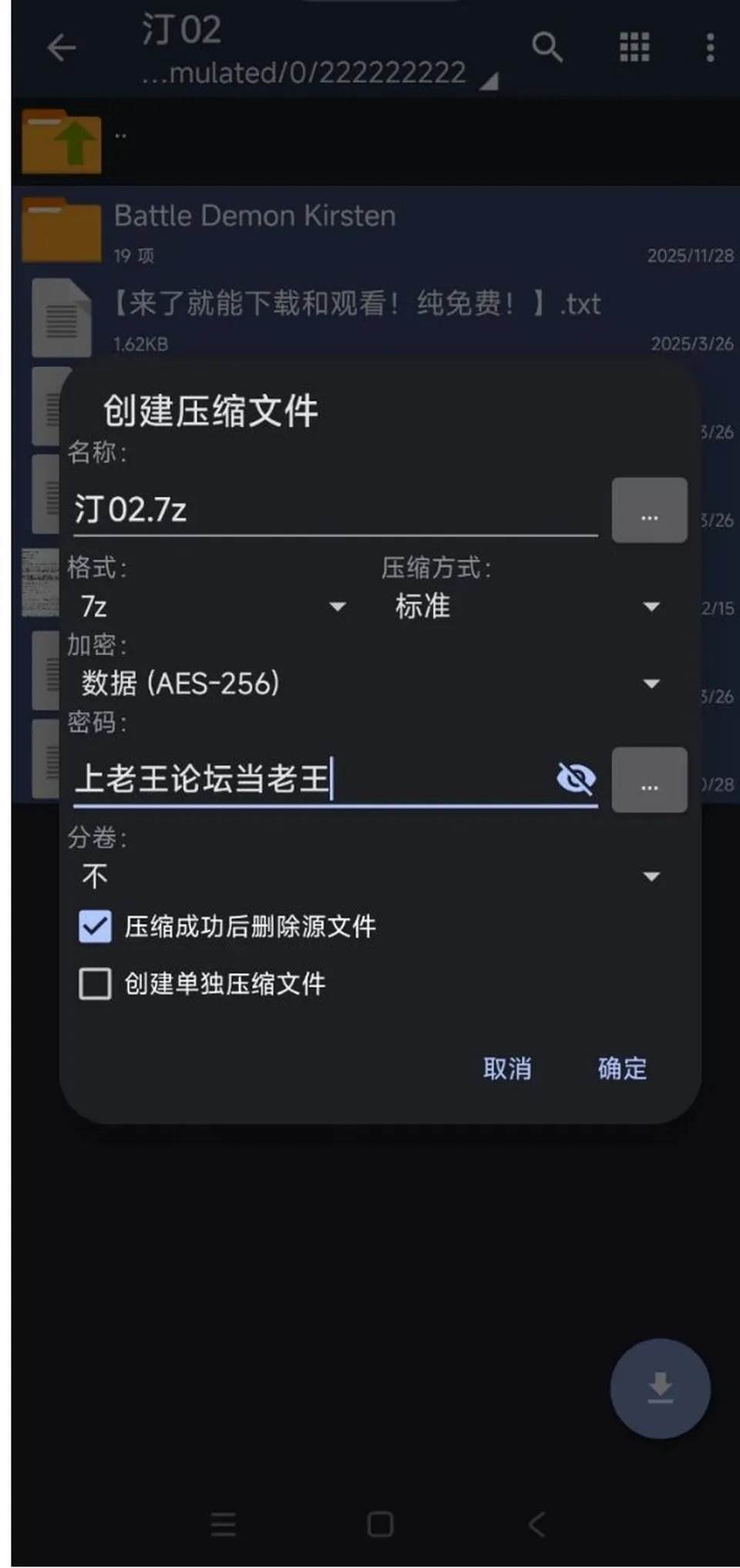Screen dimensions: 740x1568
Task: Tap the archive name field 汀02.7z
Action: tap(335, 509)
